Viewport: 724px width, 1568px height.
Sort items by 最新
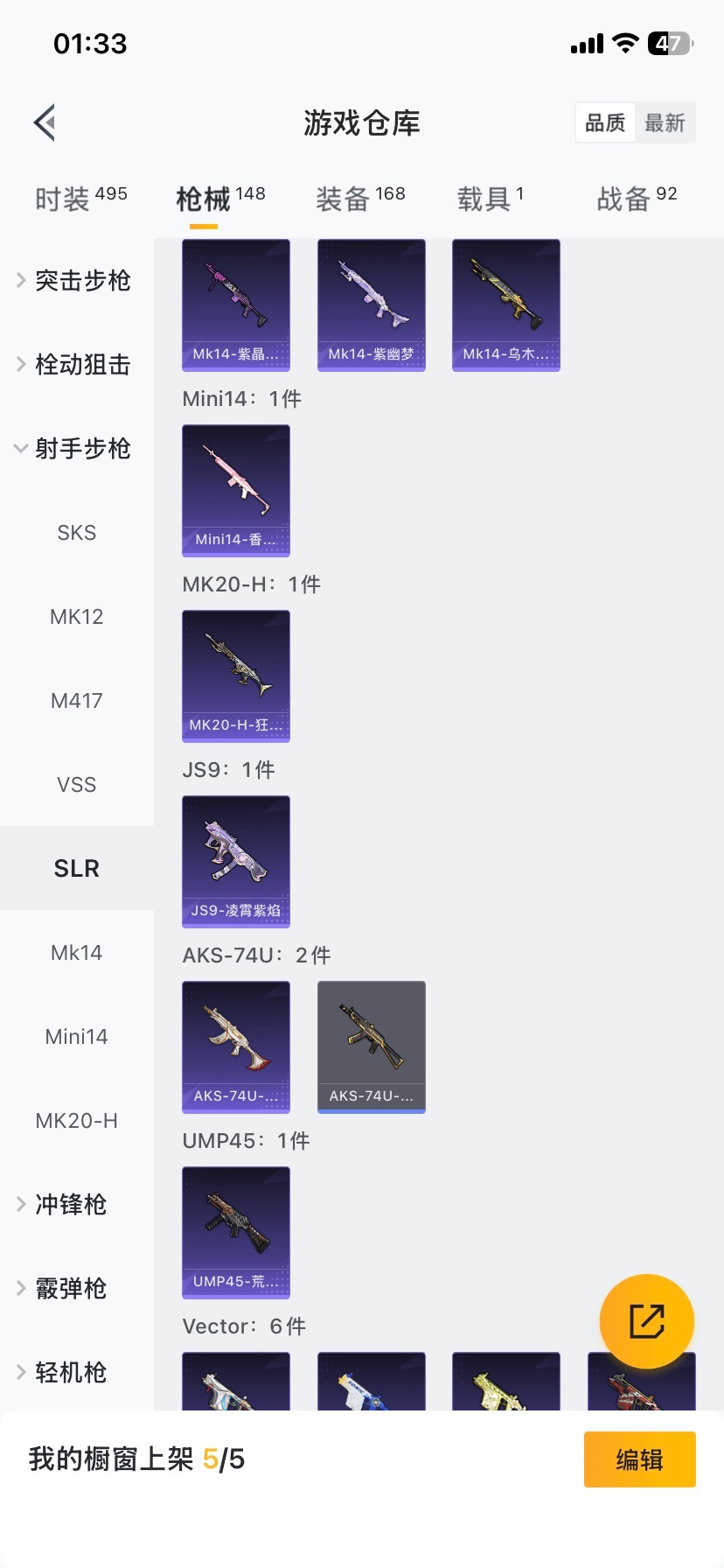pos(665,123)
